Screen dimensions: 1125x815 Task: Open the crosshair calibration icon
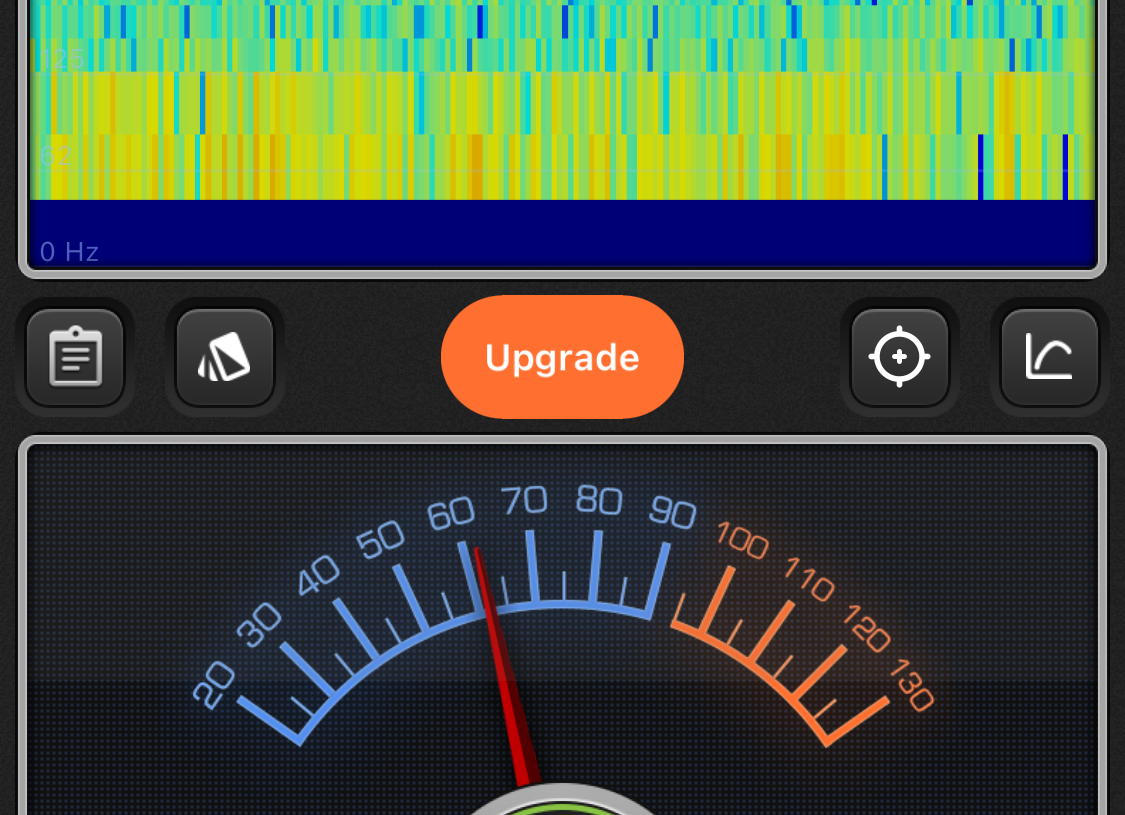(899, 357)
